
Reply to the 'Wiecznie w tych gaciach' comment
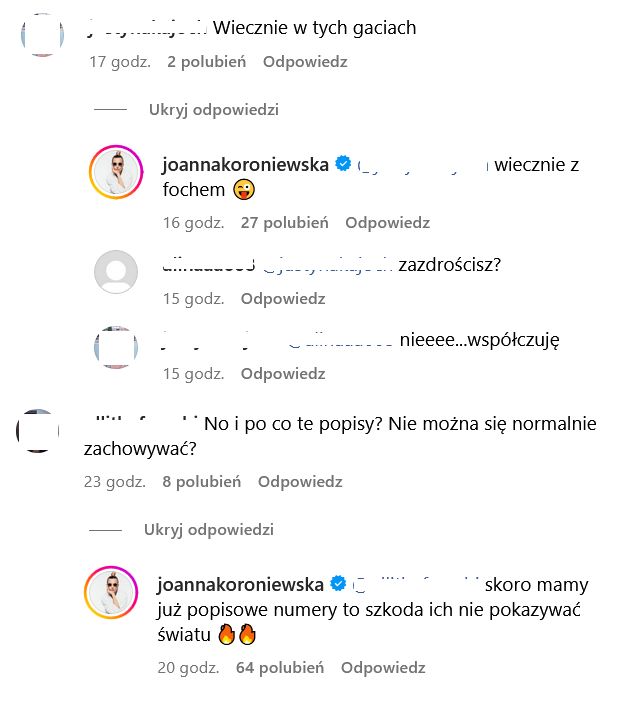pos(305,61)
